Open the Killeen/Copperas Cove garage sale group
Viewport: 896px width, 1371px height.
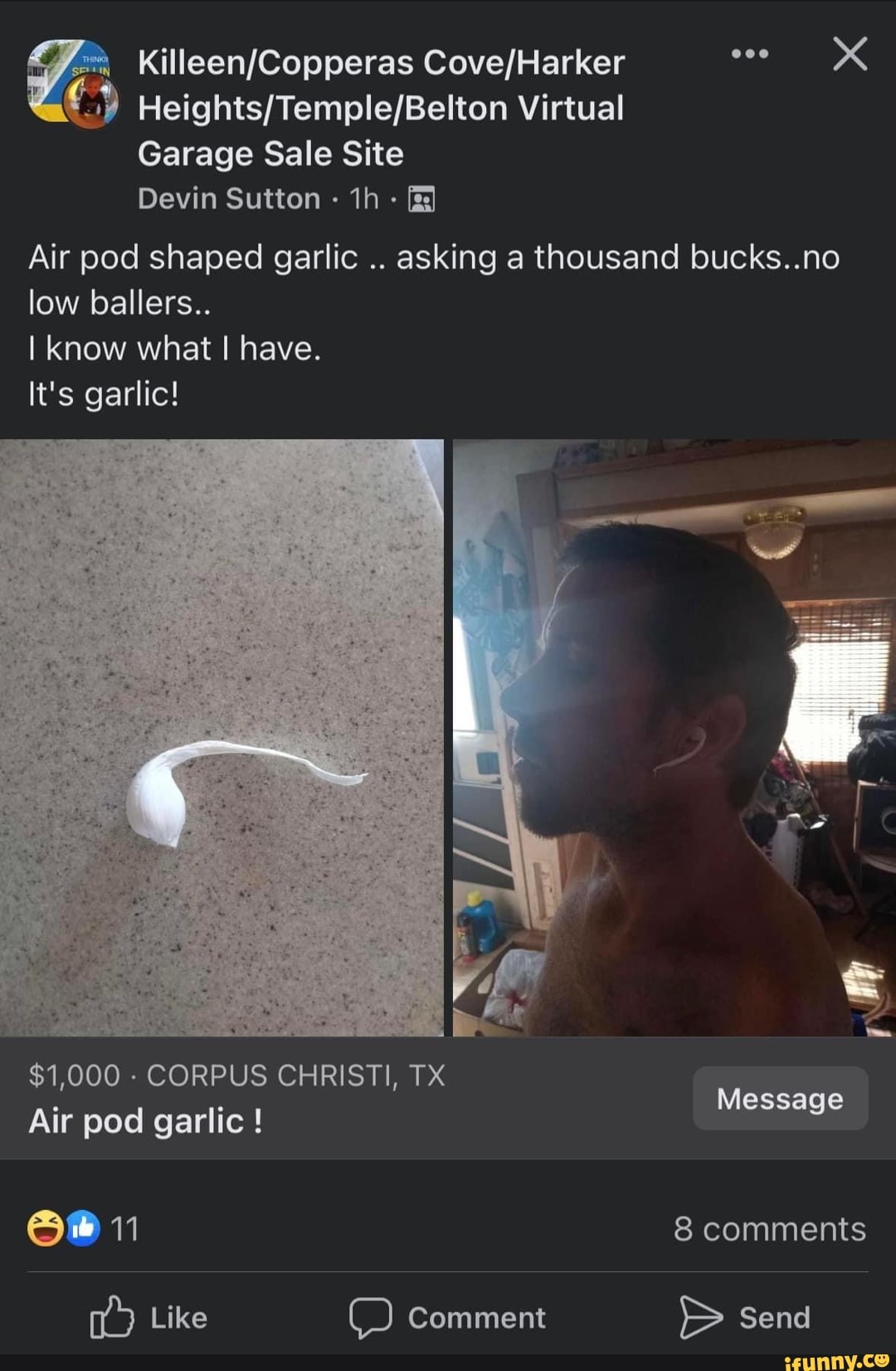[x=382, y=108]
